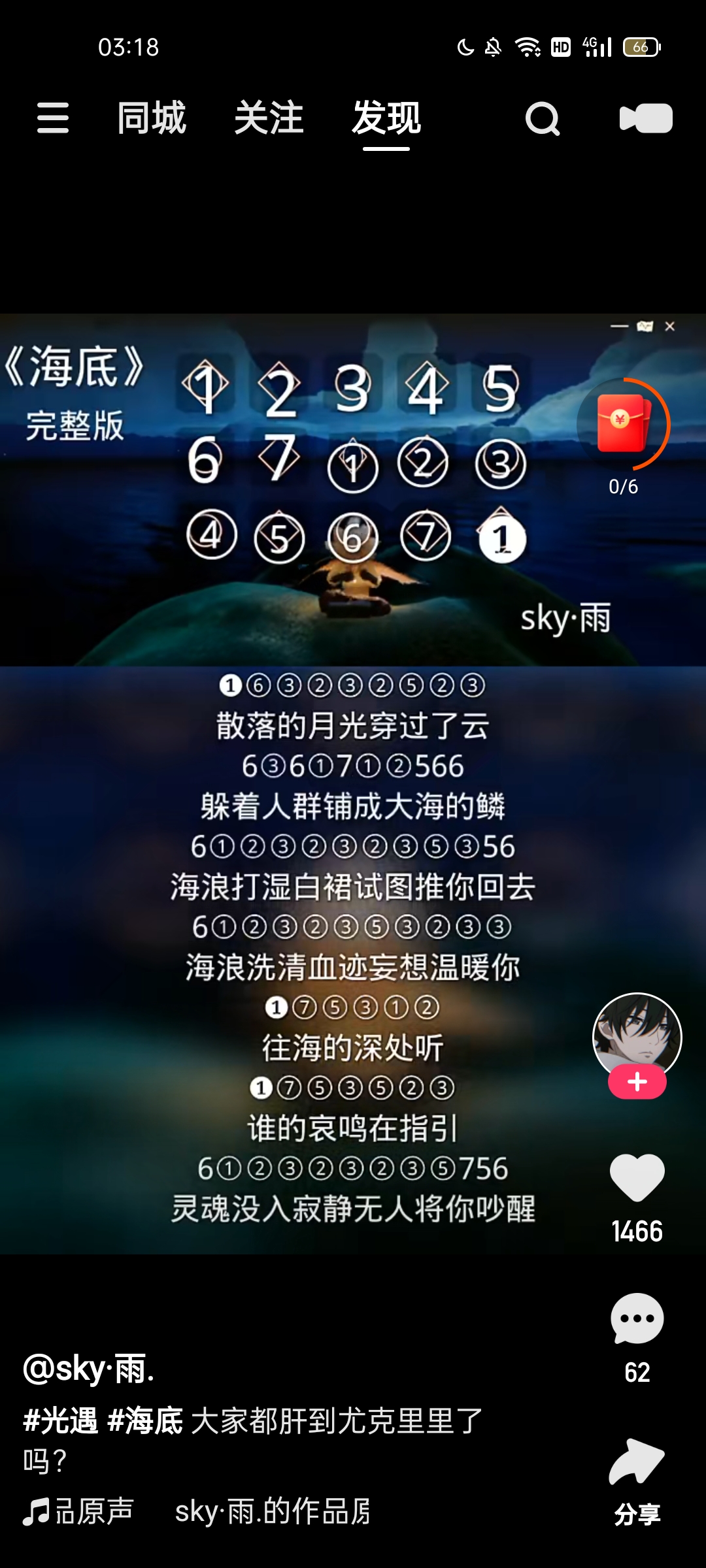Like this video with the heart icon

(637, 1177)
